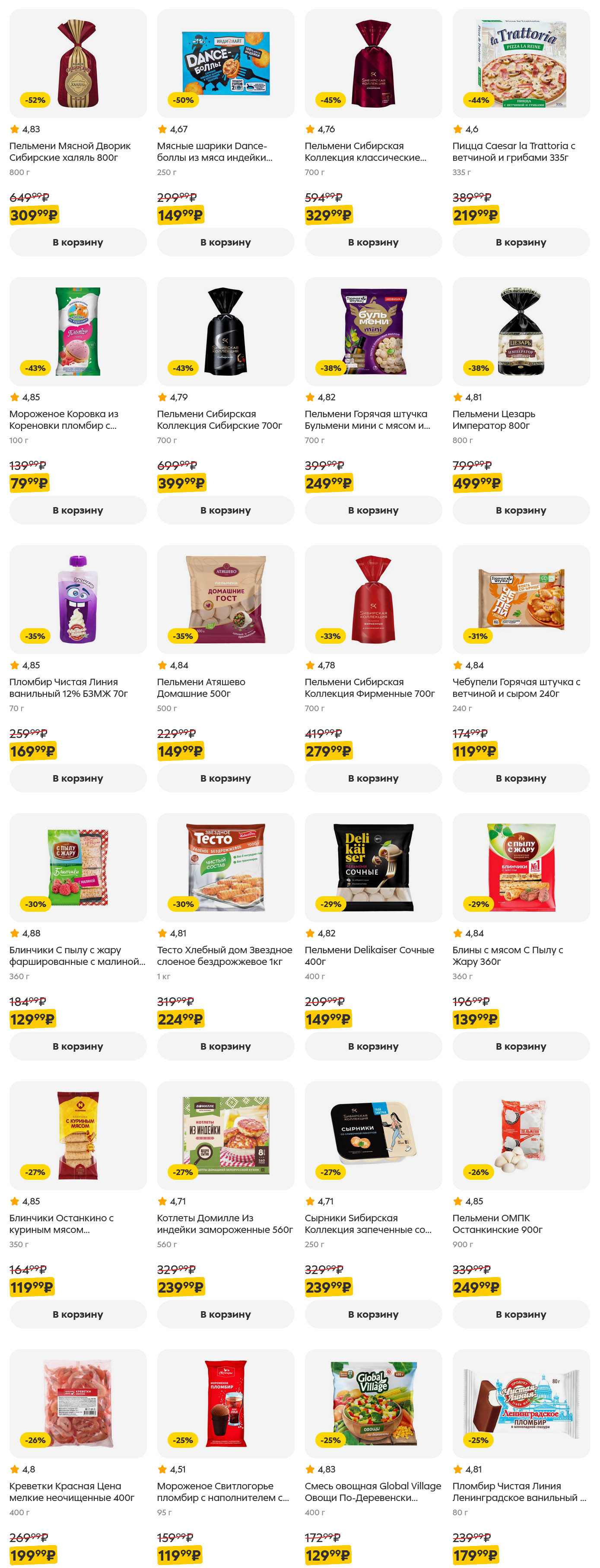Add Пельмени Атяшево Домашние to cart
This screenshot has width=600, height=1568.
(225, 778)
